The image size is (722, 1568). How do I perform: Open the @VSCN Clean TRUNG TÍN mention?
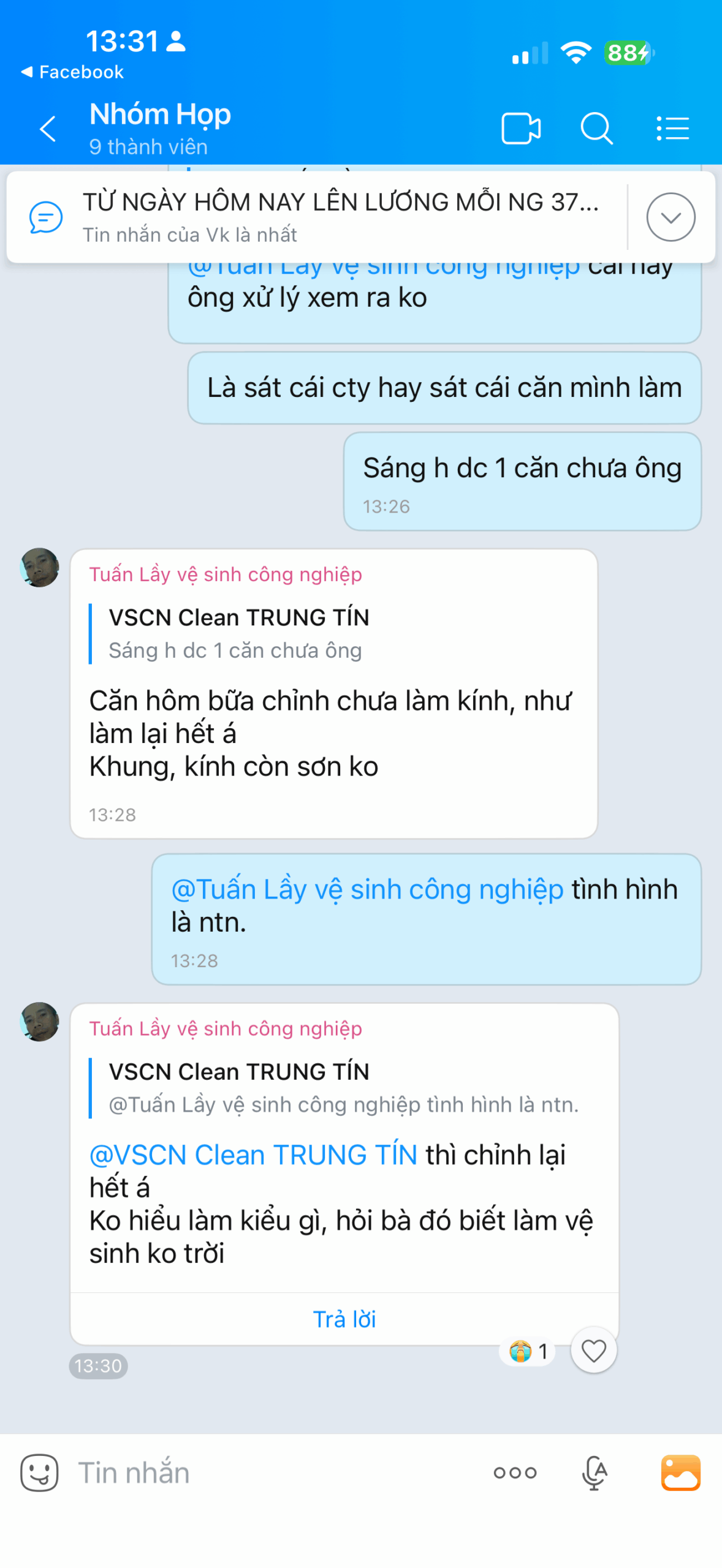253,1155
